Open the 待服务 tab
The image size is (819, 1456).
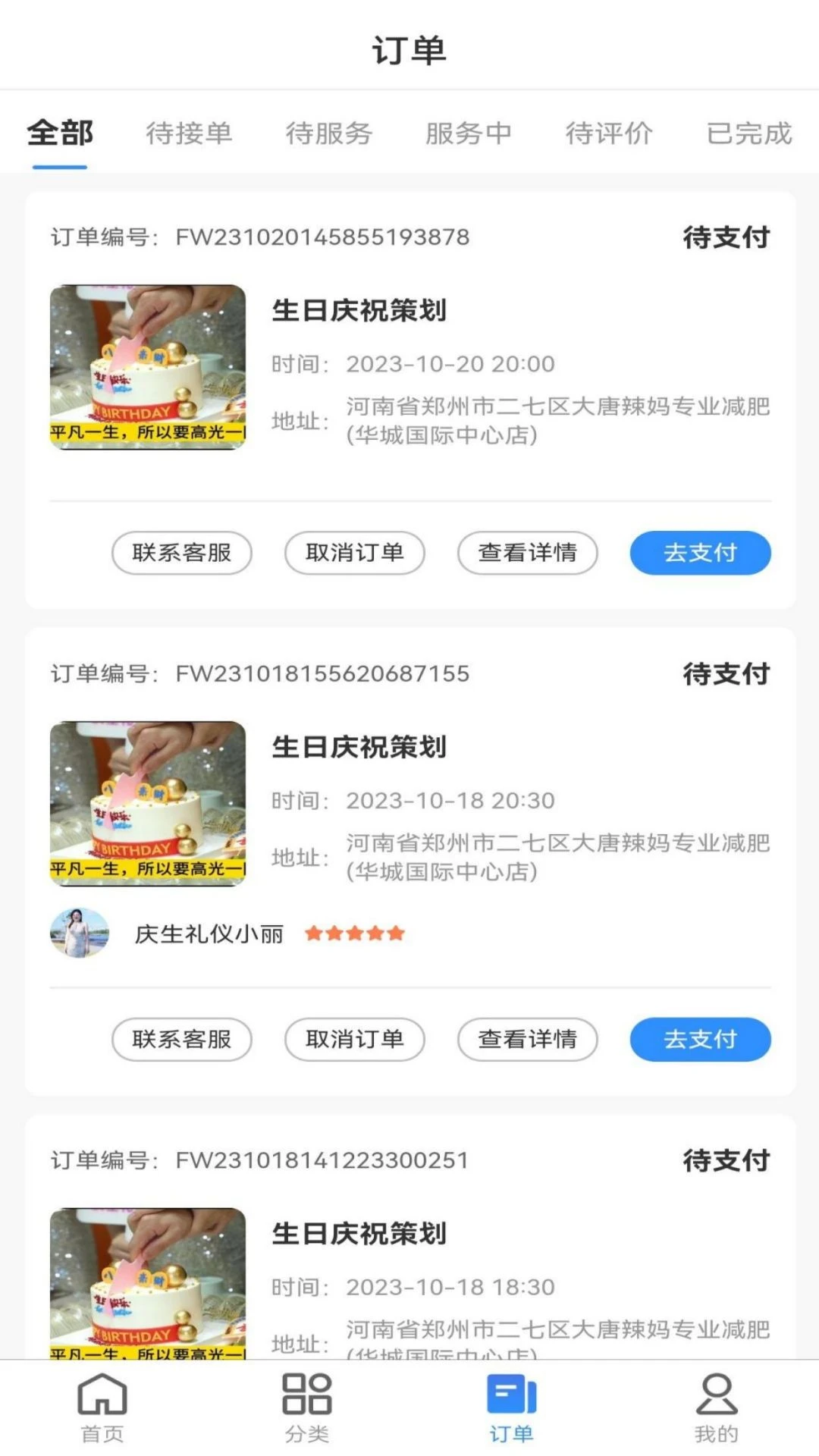pos(328,133)
